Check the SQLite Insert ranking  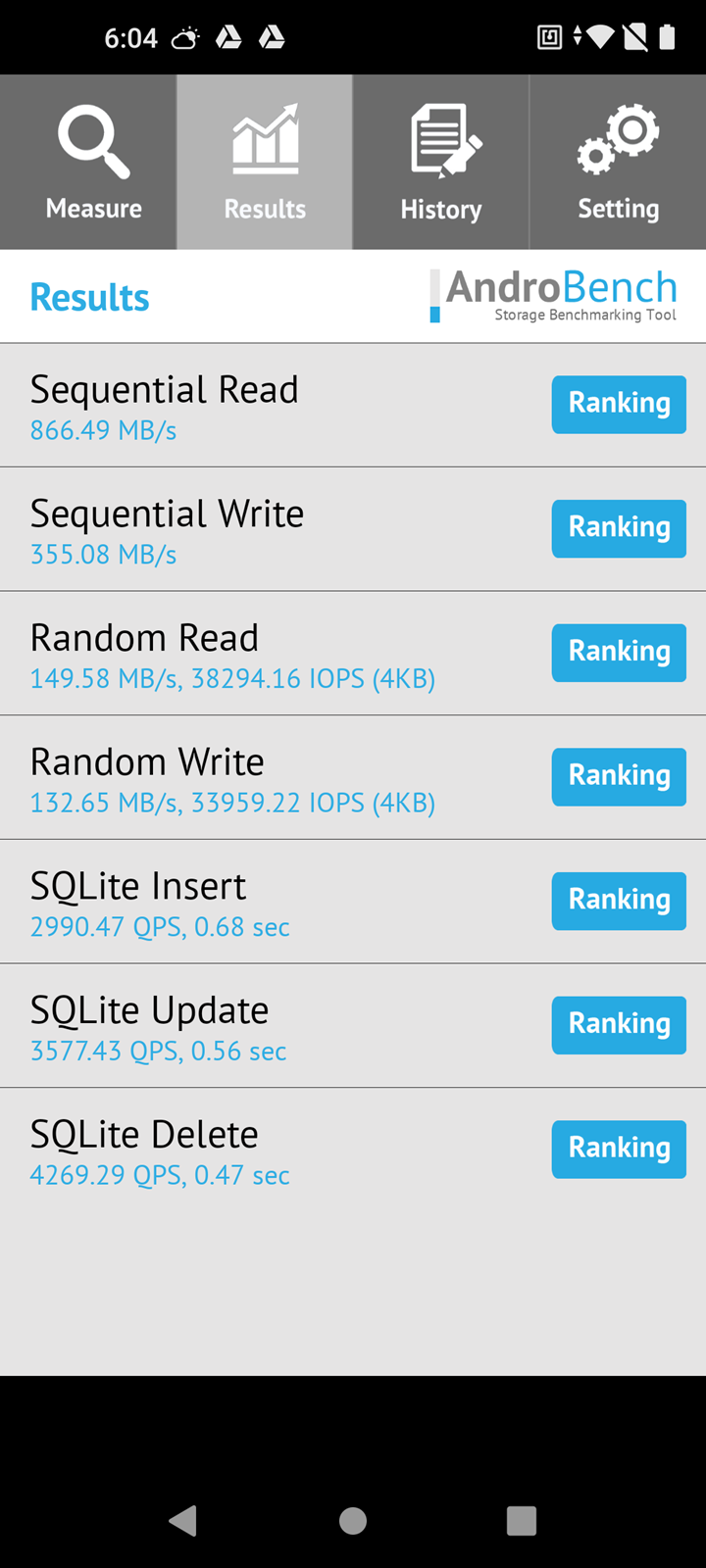pos(619,901)
